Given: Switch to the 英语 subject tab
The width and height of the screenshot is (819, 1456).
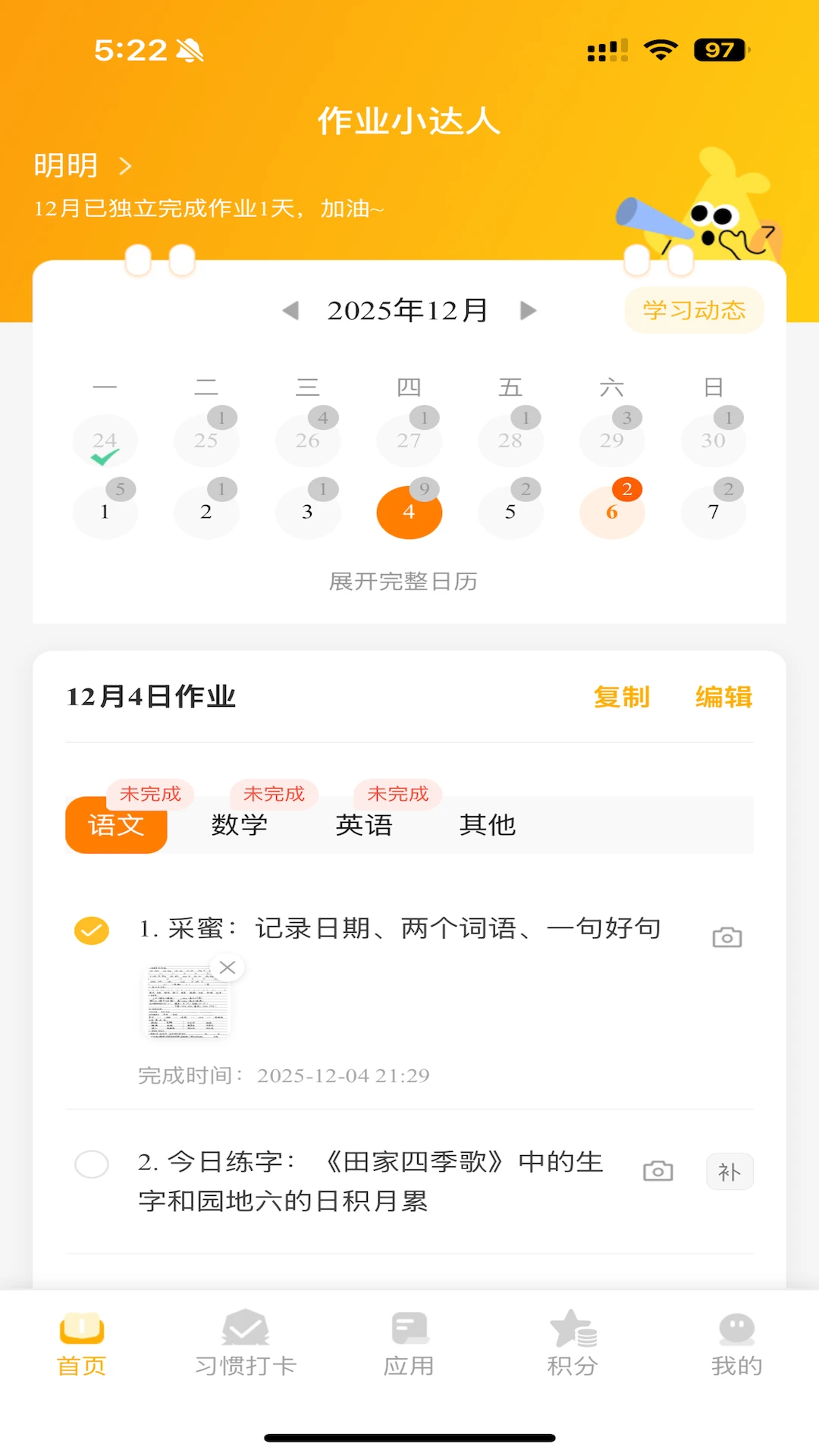Looking at the screenshot, I should [364, 824].
